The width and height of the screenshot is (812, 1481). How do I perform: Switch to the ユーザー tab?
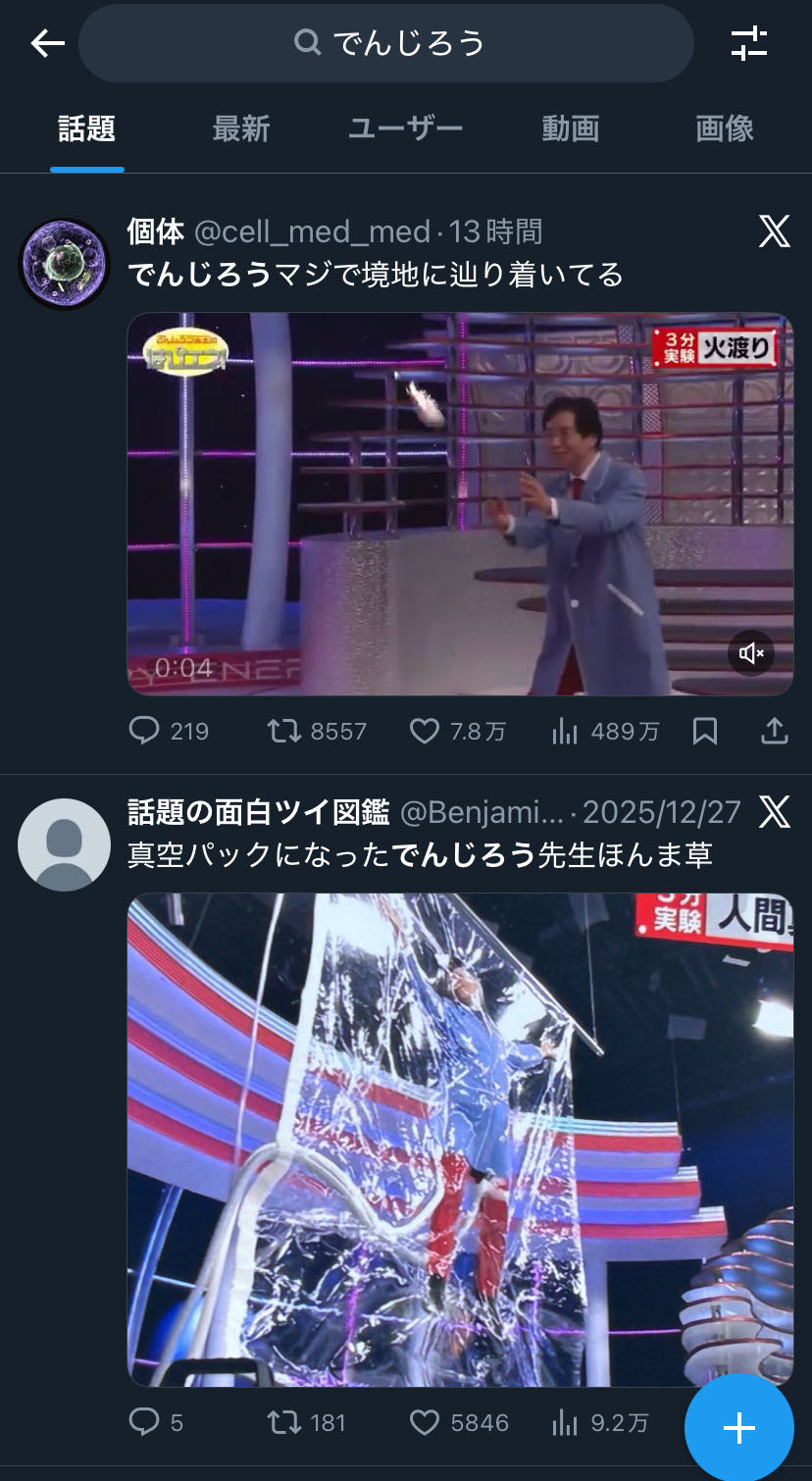tap(405, 128)
